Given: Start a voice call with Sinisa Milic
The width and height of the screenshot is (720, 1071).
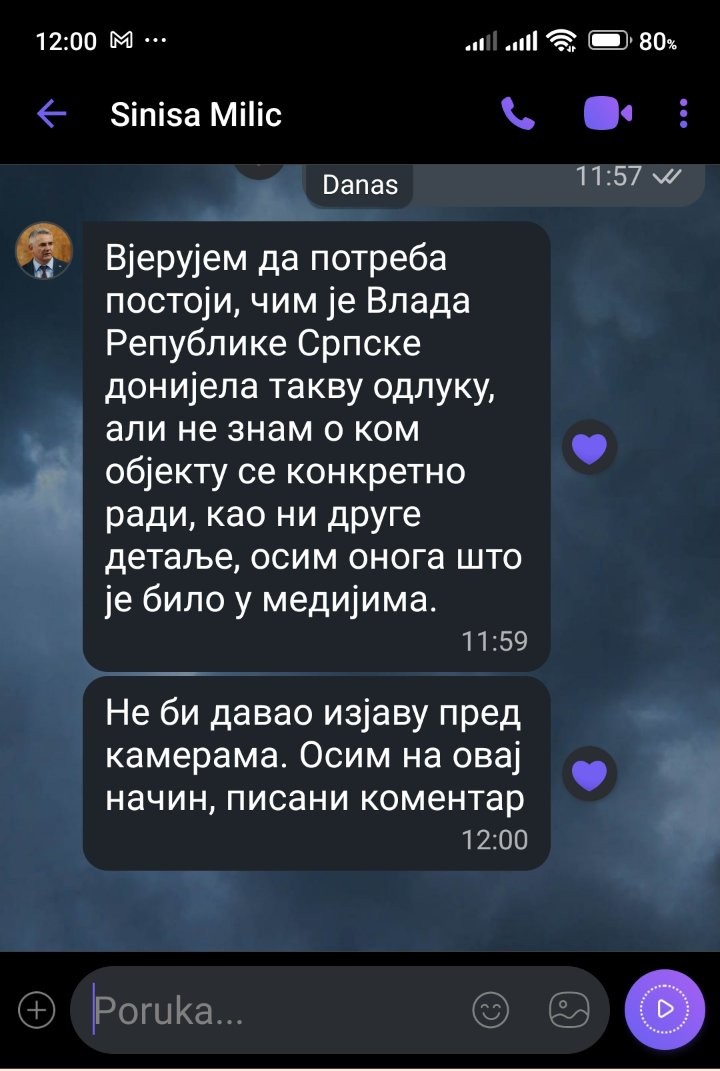Looking at the screenshot, I should point(518,115).
